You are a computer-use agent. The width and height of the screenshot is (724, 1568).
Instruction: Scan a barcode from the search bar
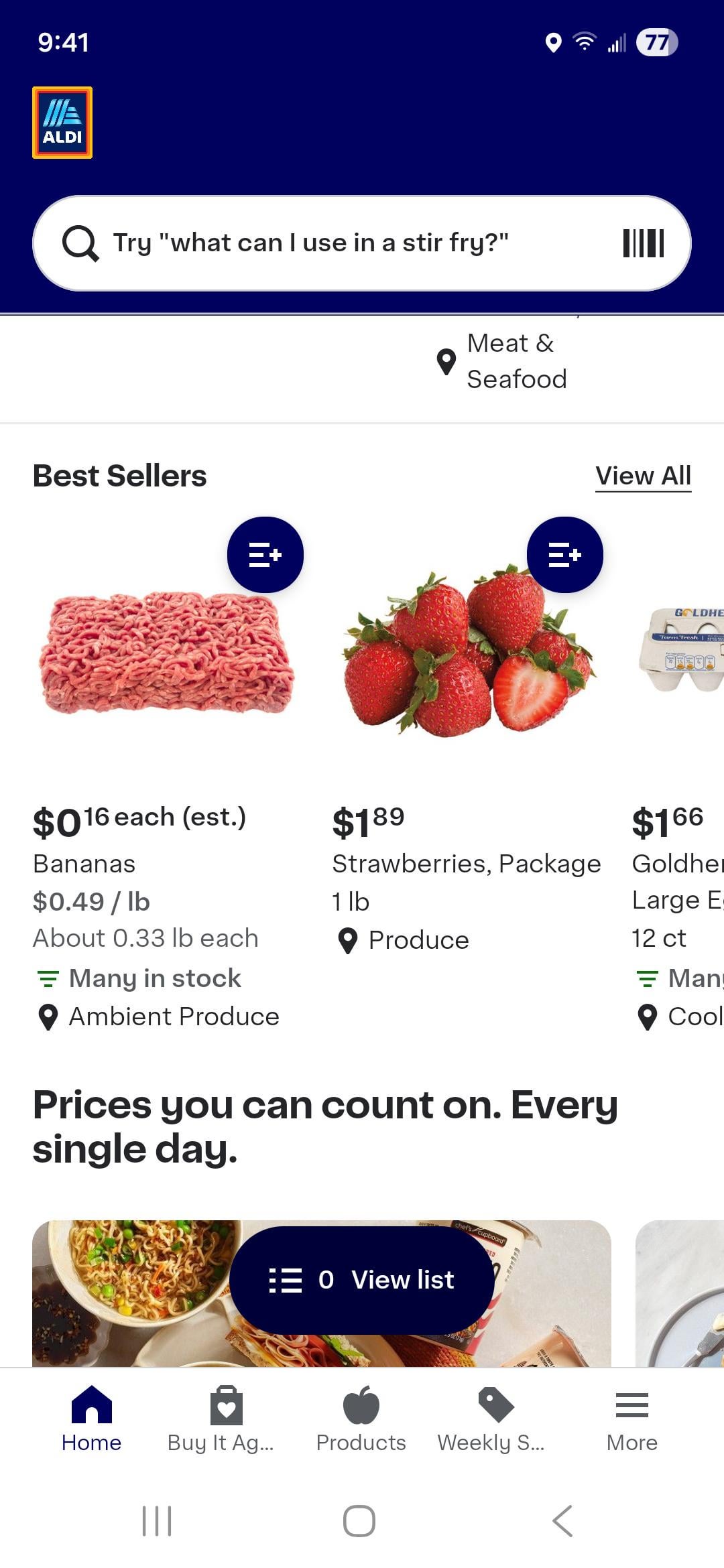click(x=643, y=243)
